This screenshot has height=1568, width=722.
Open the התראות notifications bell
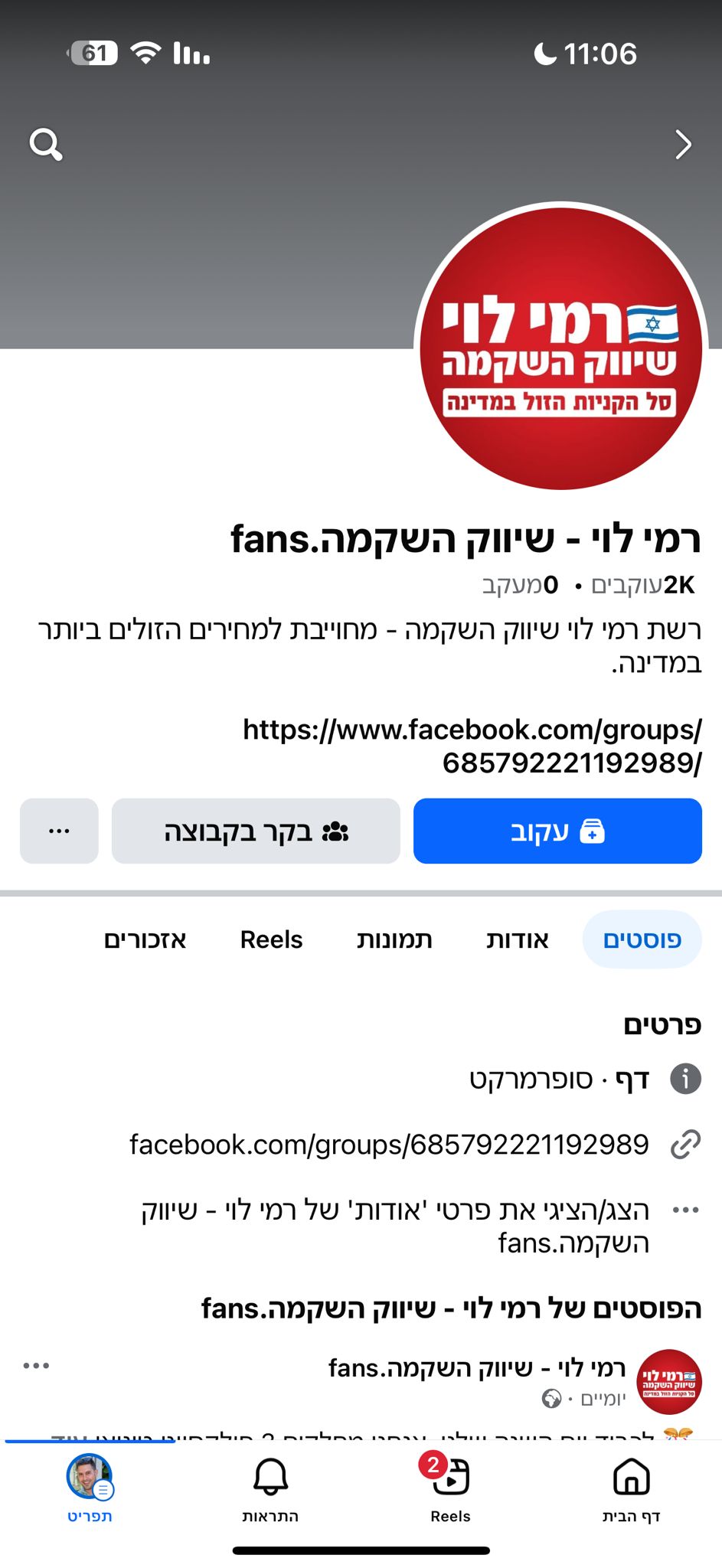point(270,1488)
